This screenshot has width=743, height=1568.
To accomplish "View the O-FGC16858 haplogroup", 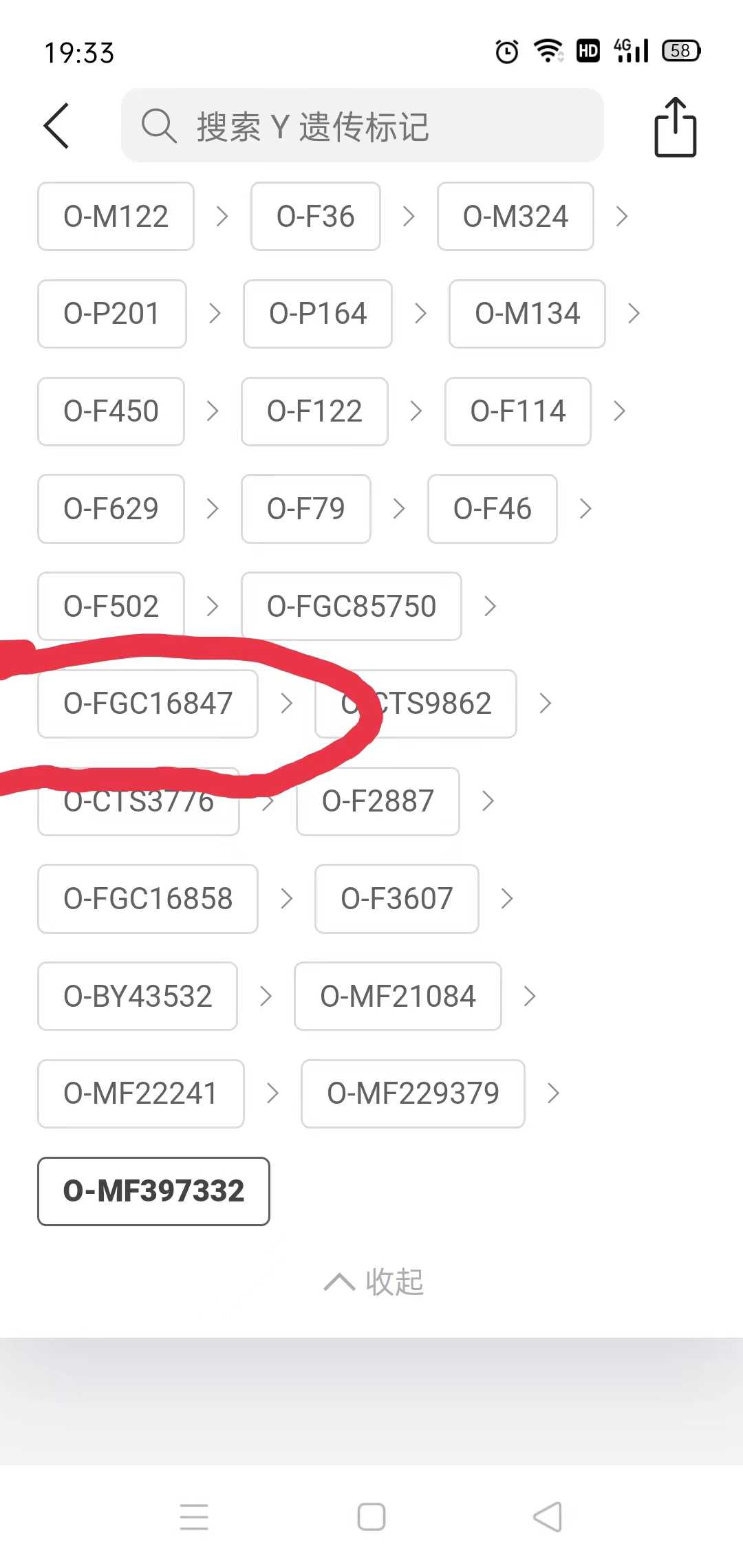I will [147, 899].
